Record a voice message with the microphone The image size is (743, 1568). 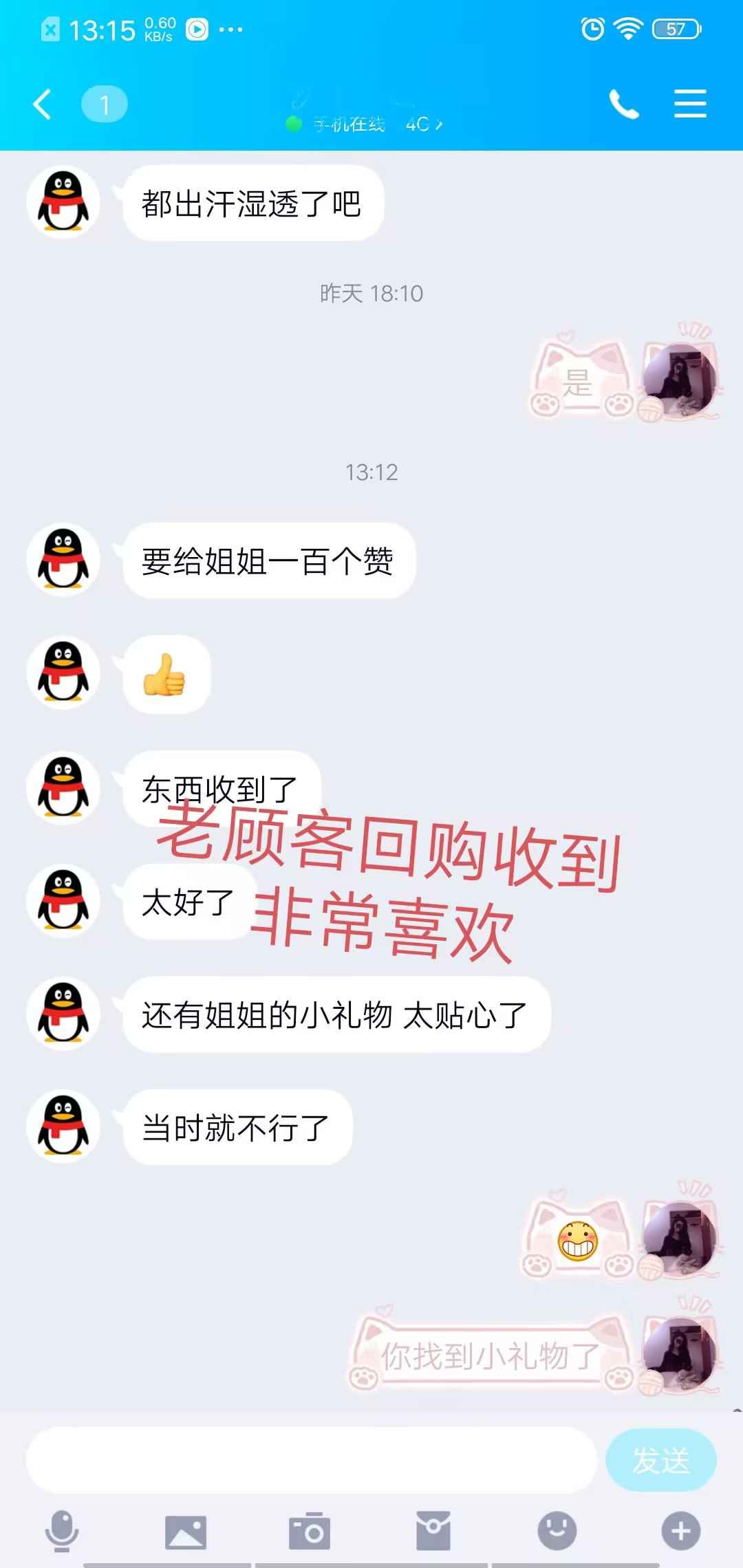(x=62, y=1531)
